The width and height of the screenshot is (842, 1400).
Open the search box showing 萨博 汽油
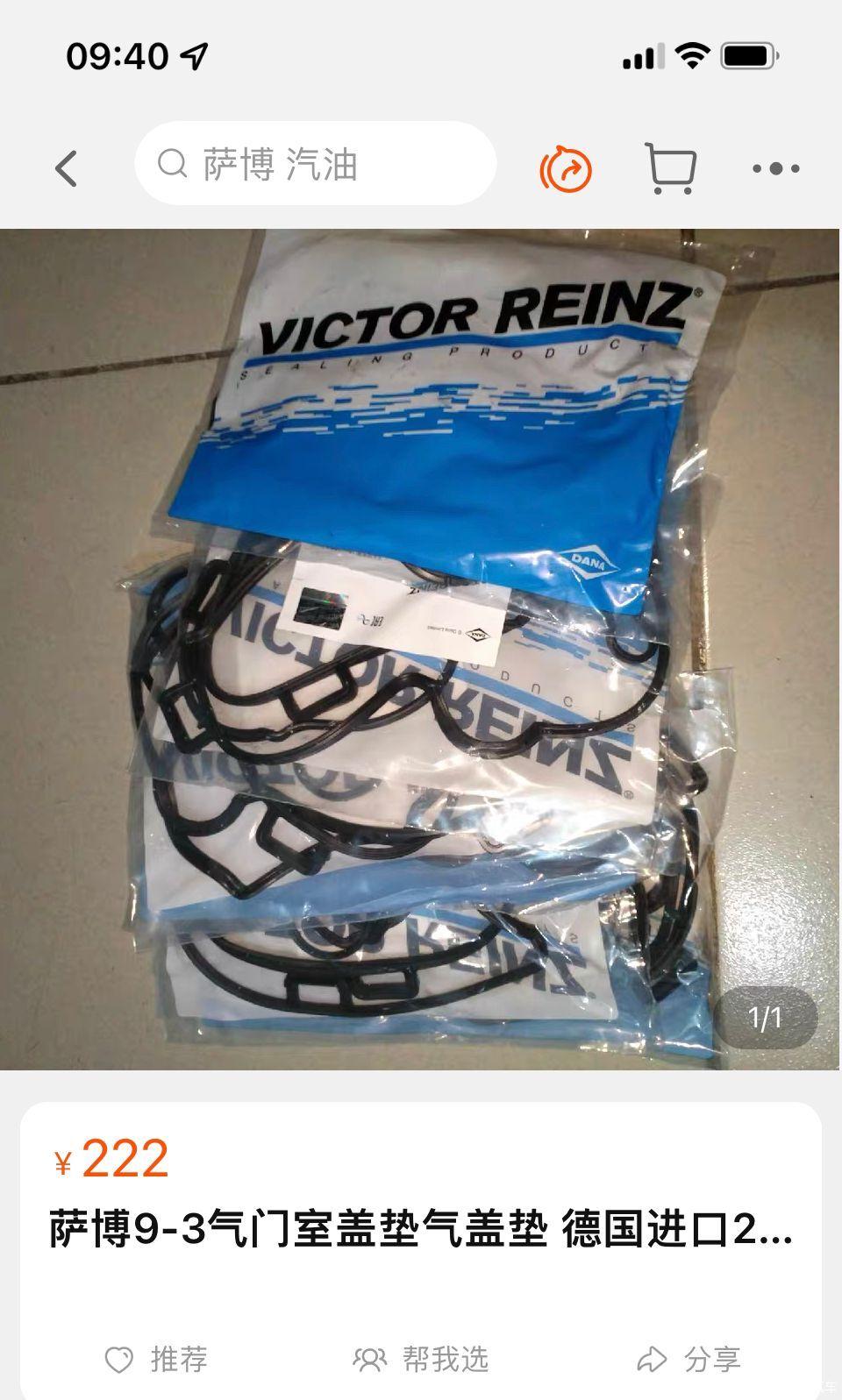click(x=316, y=164)
